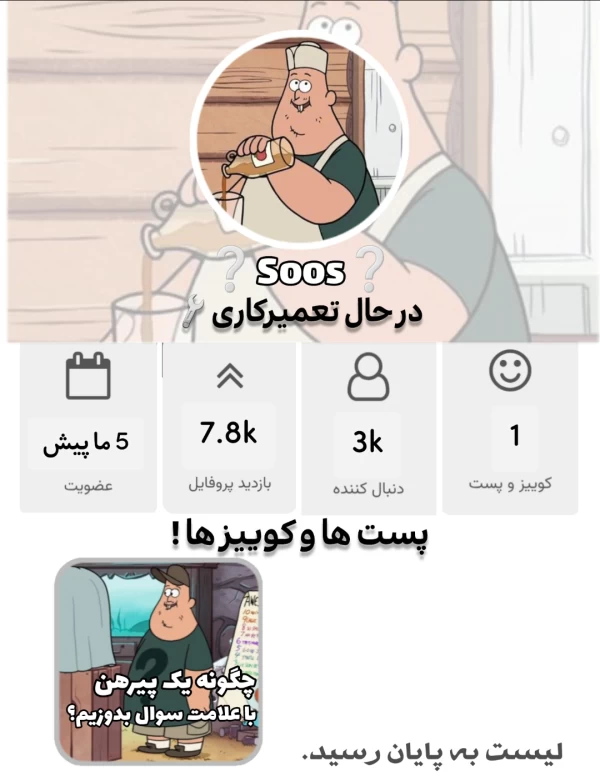Open the quiz about sewing a question-mark shirt

coord(158,661)
